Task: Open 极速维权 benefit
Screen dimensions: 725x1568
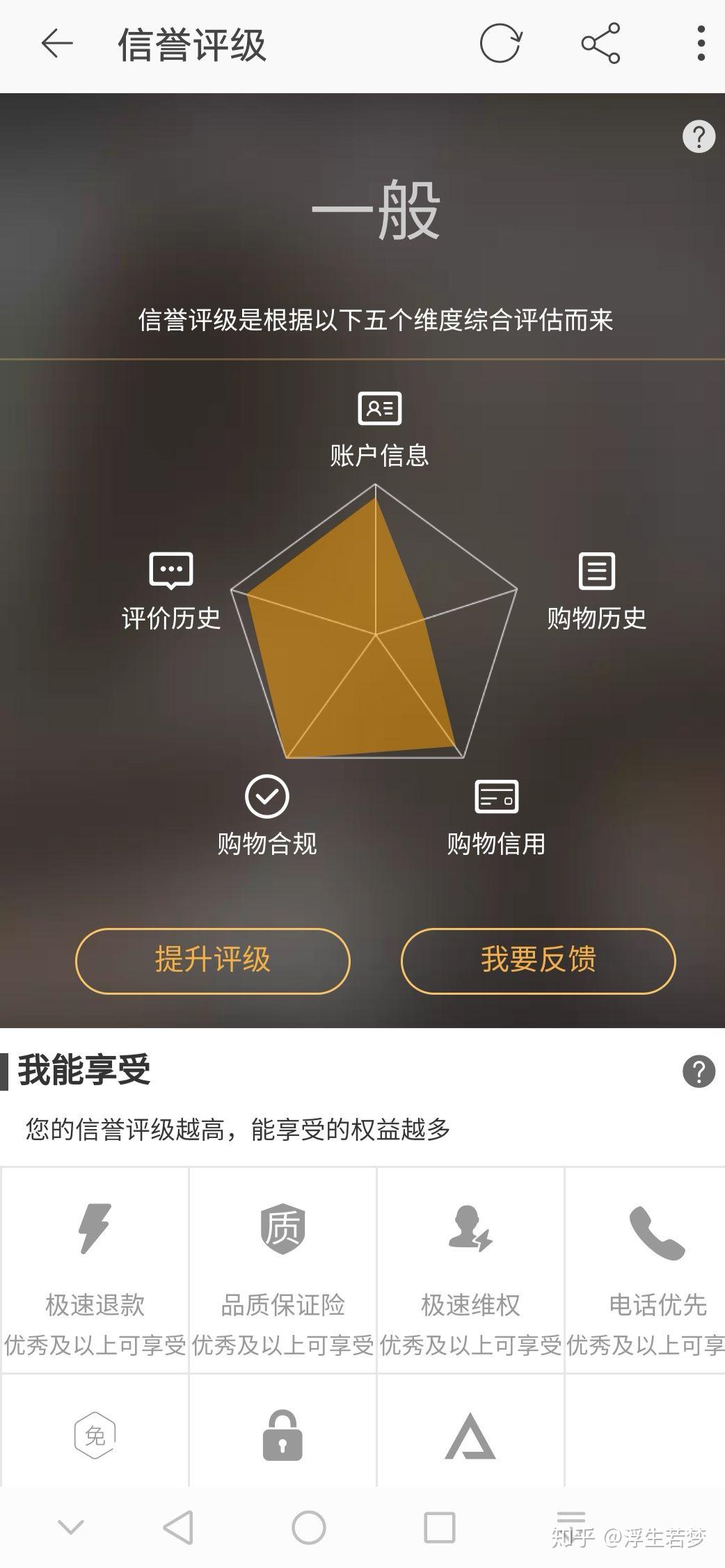Action: 470,1270
